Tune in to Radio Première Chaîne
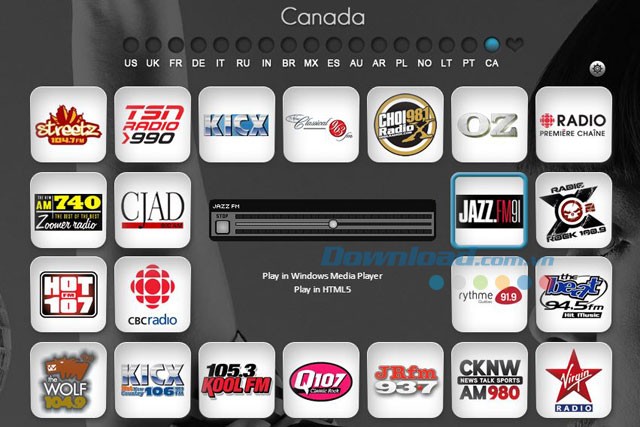 point(573,125)
